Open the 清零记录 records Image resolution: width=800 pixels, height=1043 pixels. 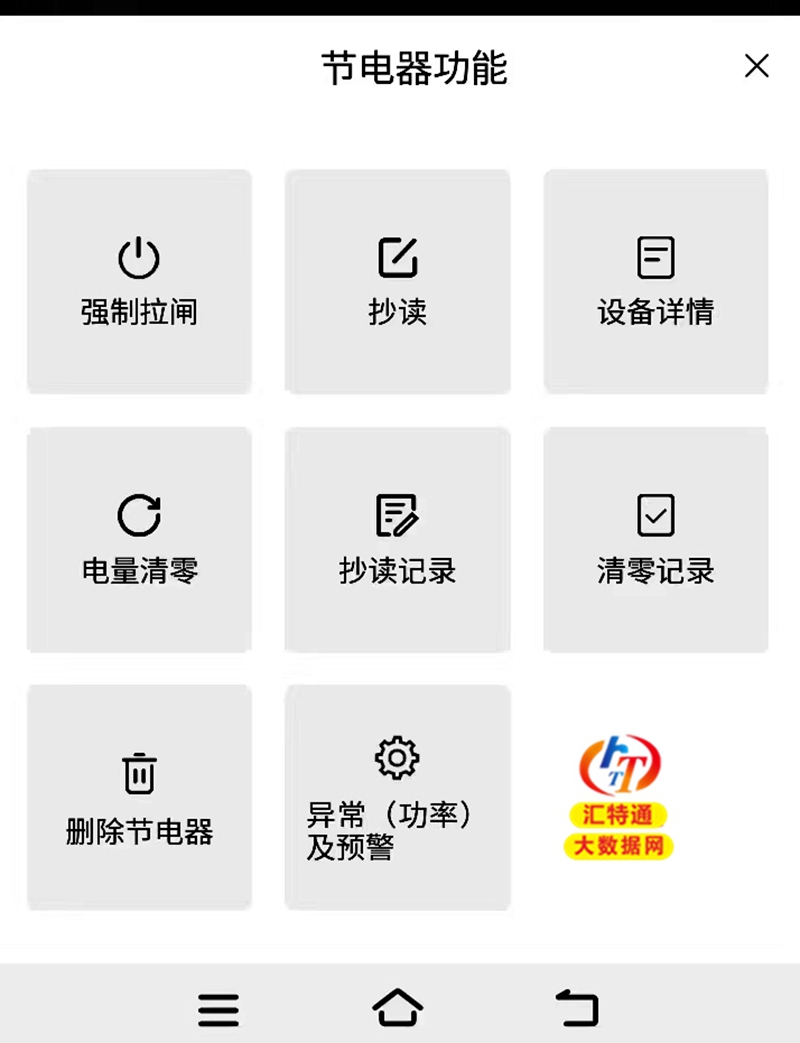[x=656, y=540]
